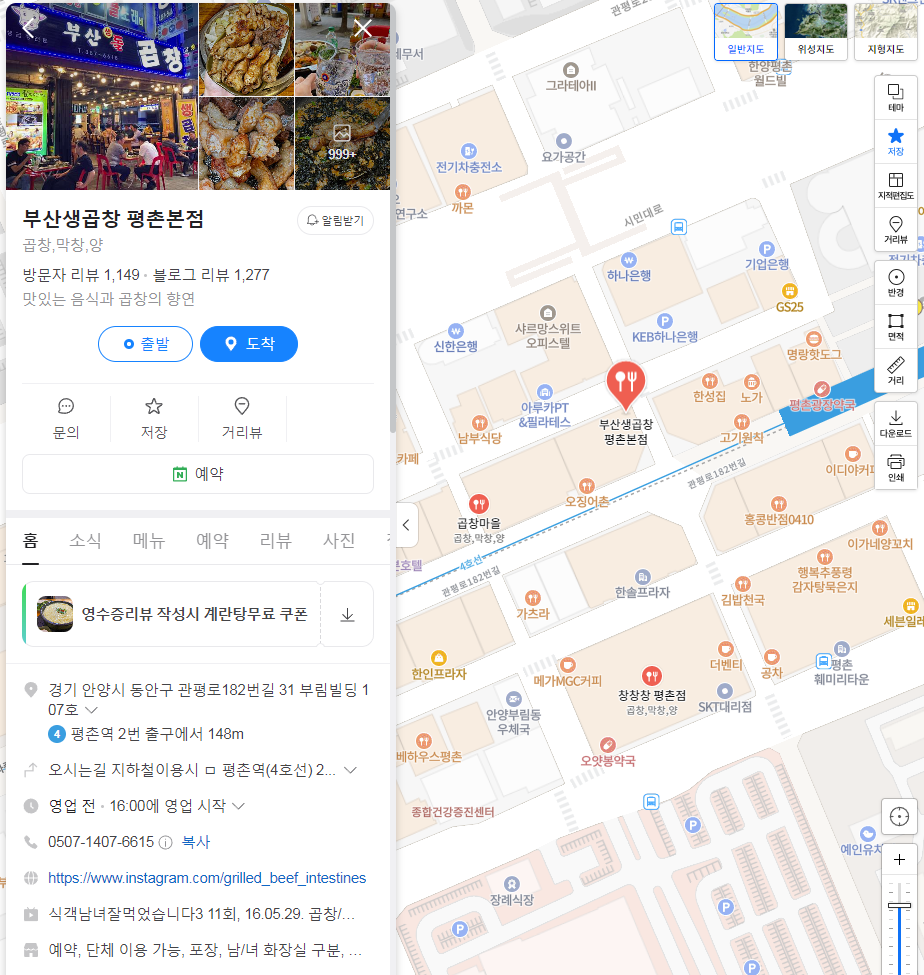Download the 계란탕무료 coupon
Screen dimensions: 924x975
[347, 614]
